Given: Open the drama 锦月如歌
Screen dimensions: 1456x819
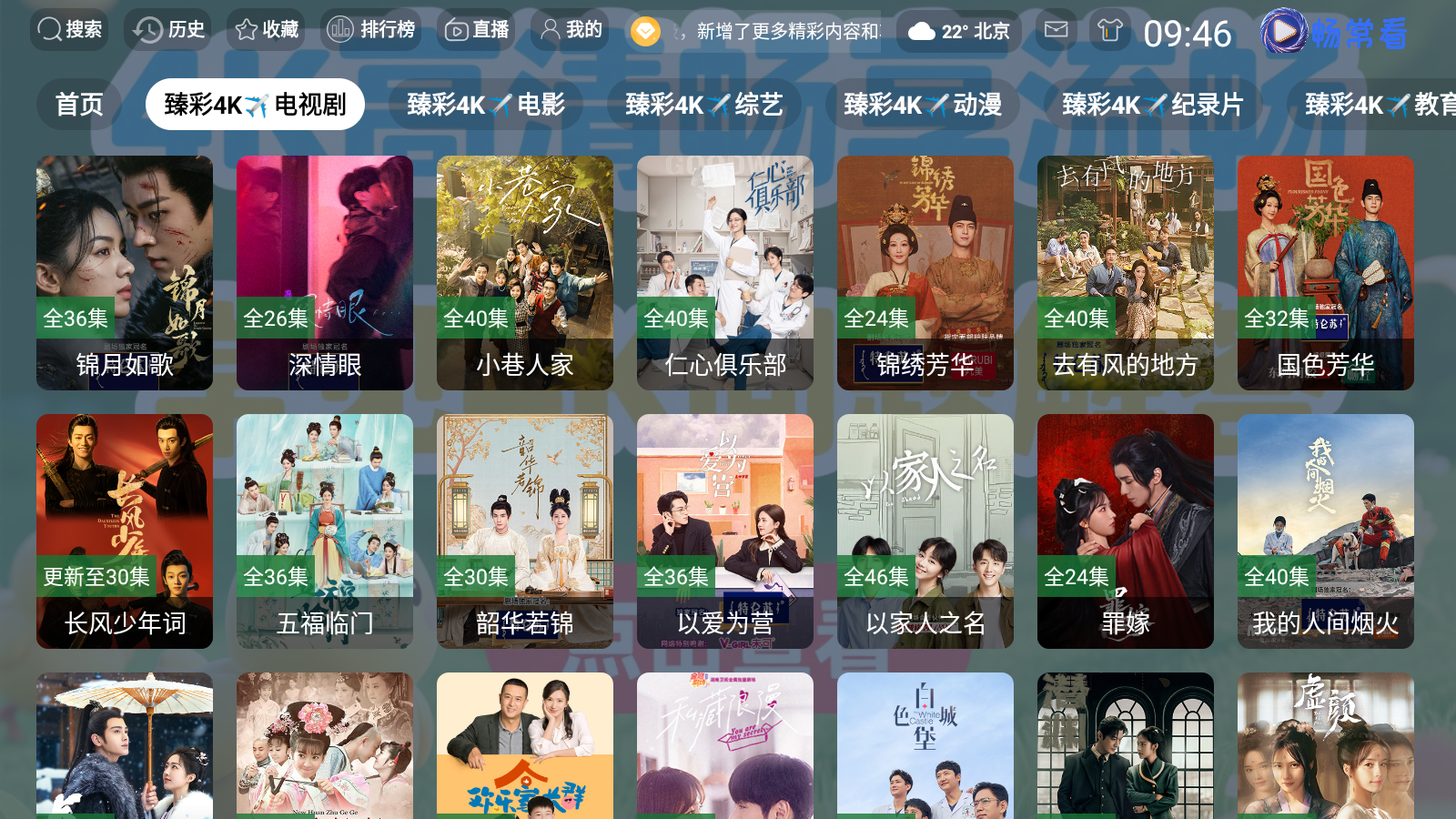Looking at the screenshot, I should 125,273.
